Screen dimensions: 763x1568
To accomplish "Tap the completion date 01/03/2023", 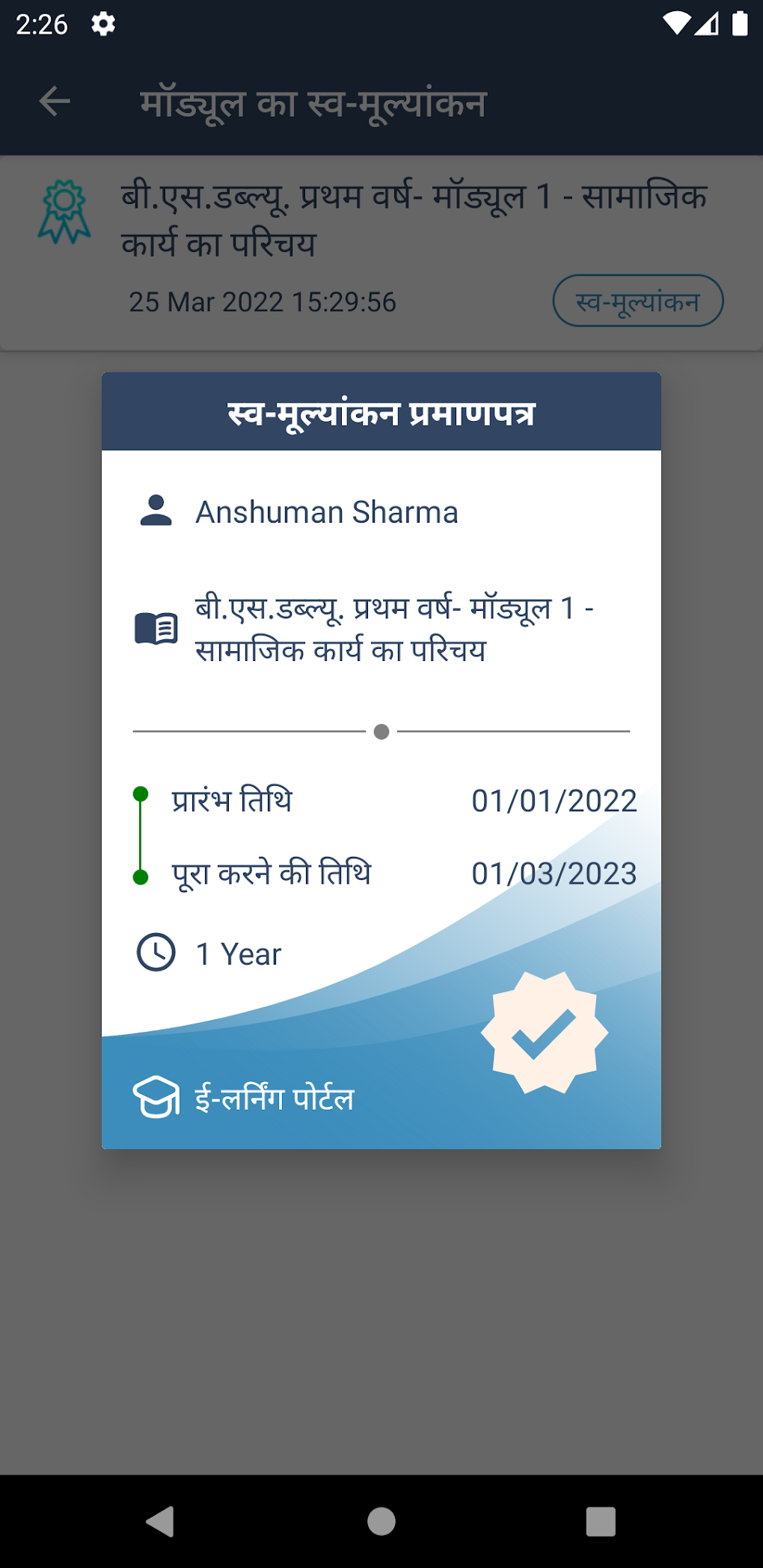I will (x=555, y=872).
